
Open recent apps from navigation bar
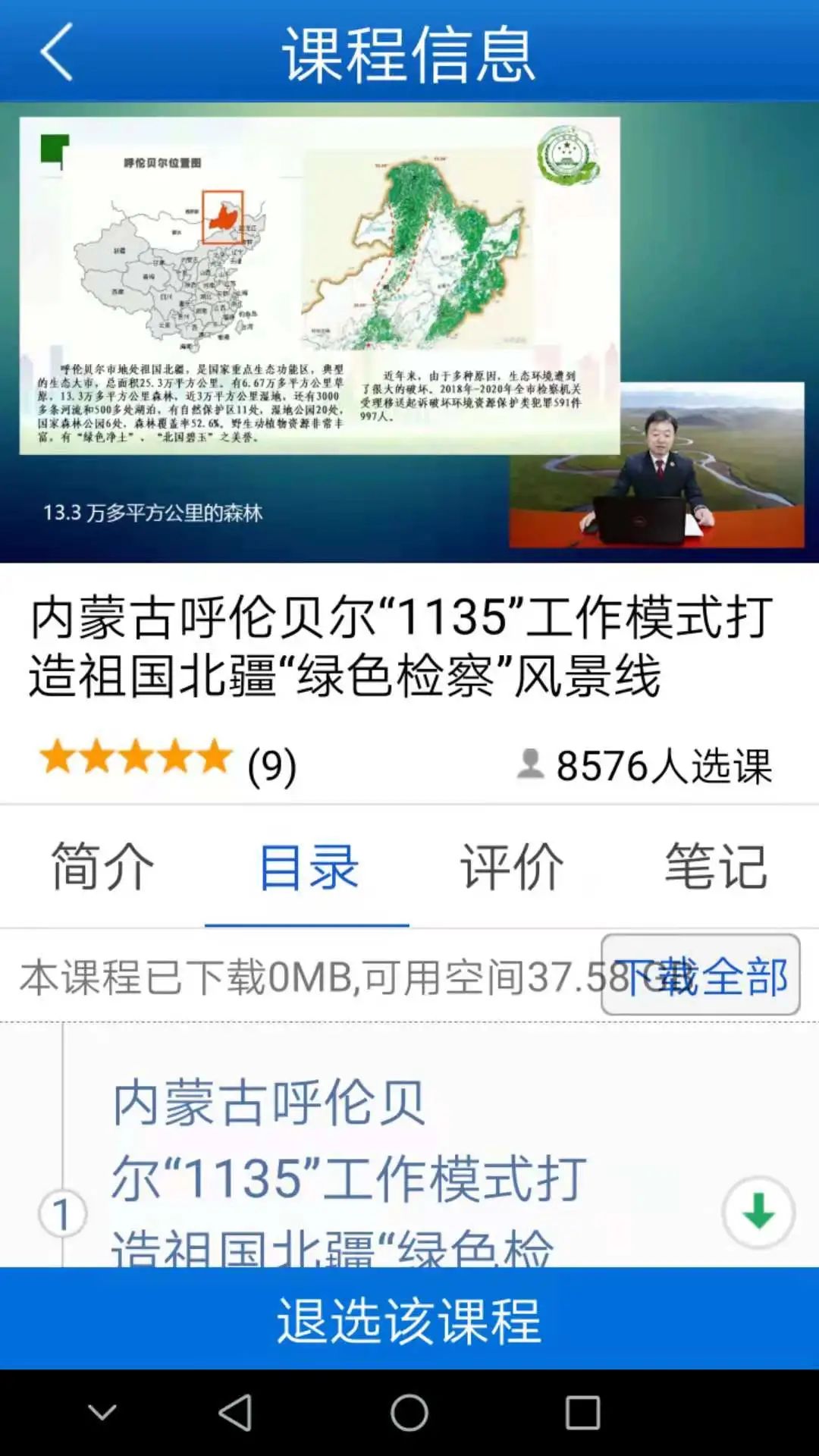point(582,1414)
